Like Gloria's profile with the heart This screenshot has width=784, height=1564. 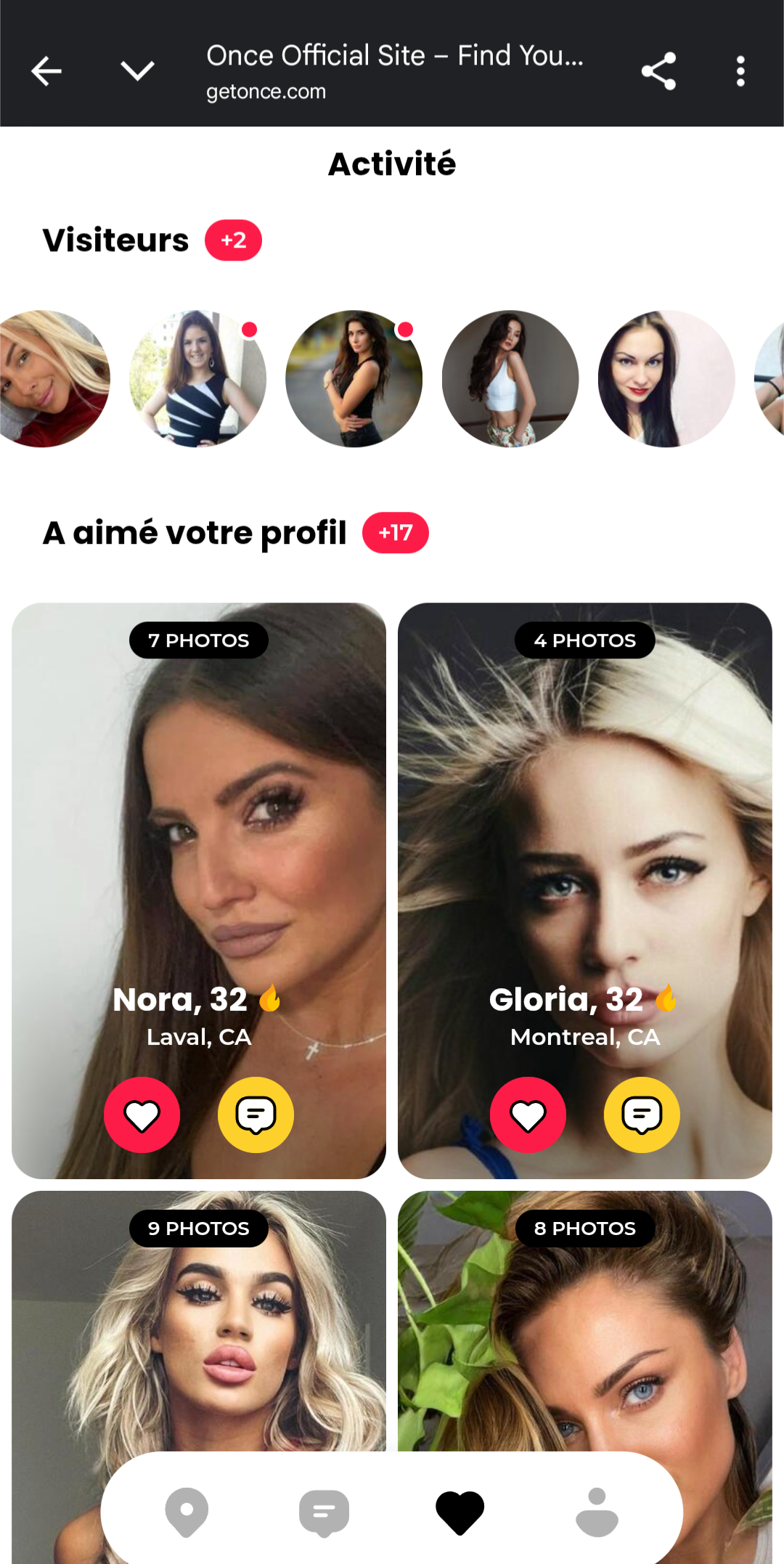tap(528, 1115)
